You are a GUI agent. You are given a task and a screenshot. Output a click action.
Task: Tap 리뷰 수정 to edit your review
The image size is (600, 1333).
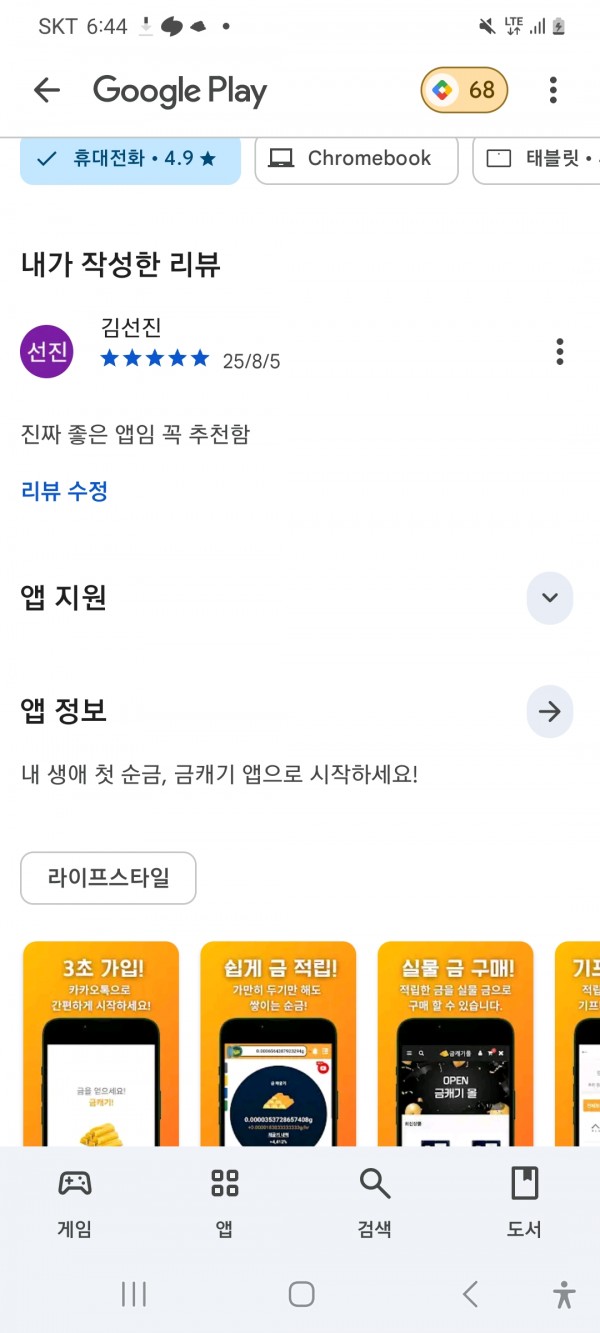[x=64, y=491]
